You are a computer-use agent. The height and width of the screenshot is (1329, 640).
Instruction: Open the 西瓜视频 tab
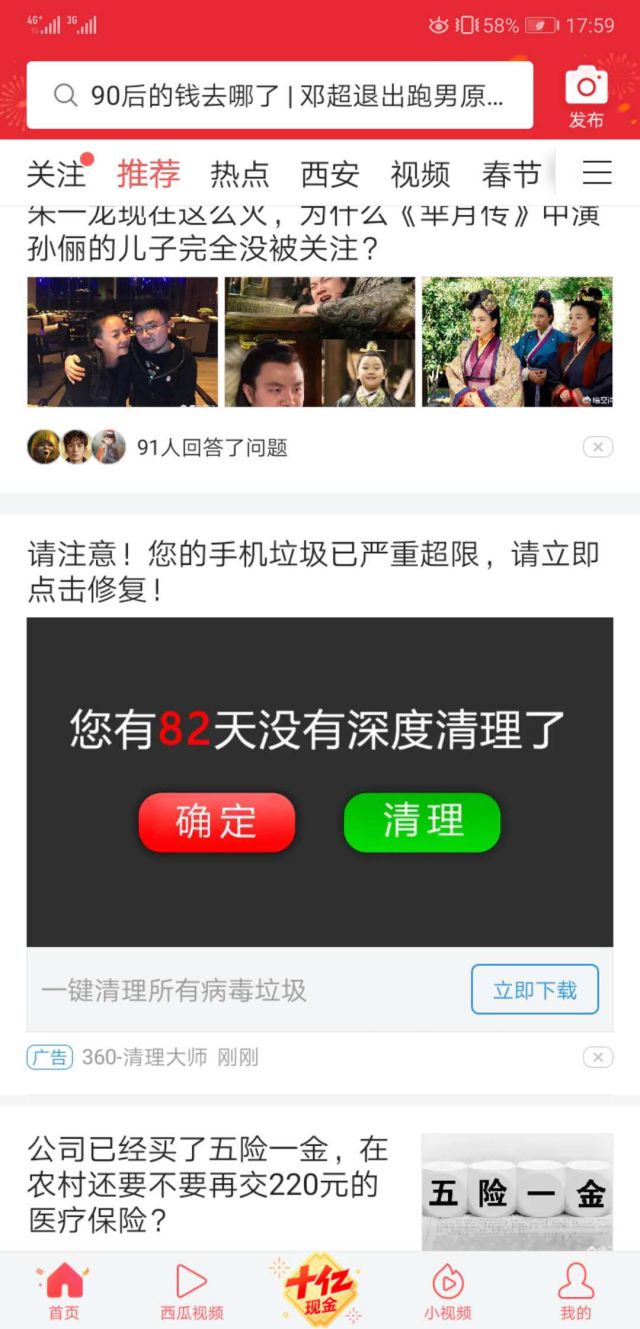coord(191,1290)
